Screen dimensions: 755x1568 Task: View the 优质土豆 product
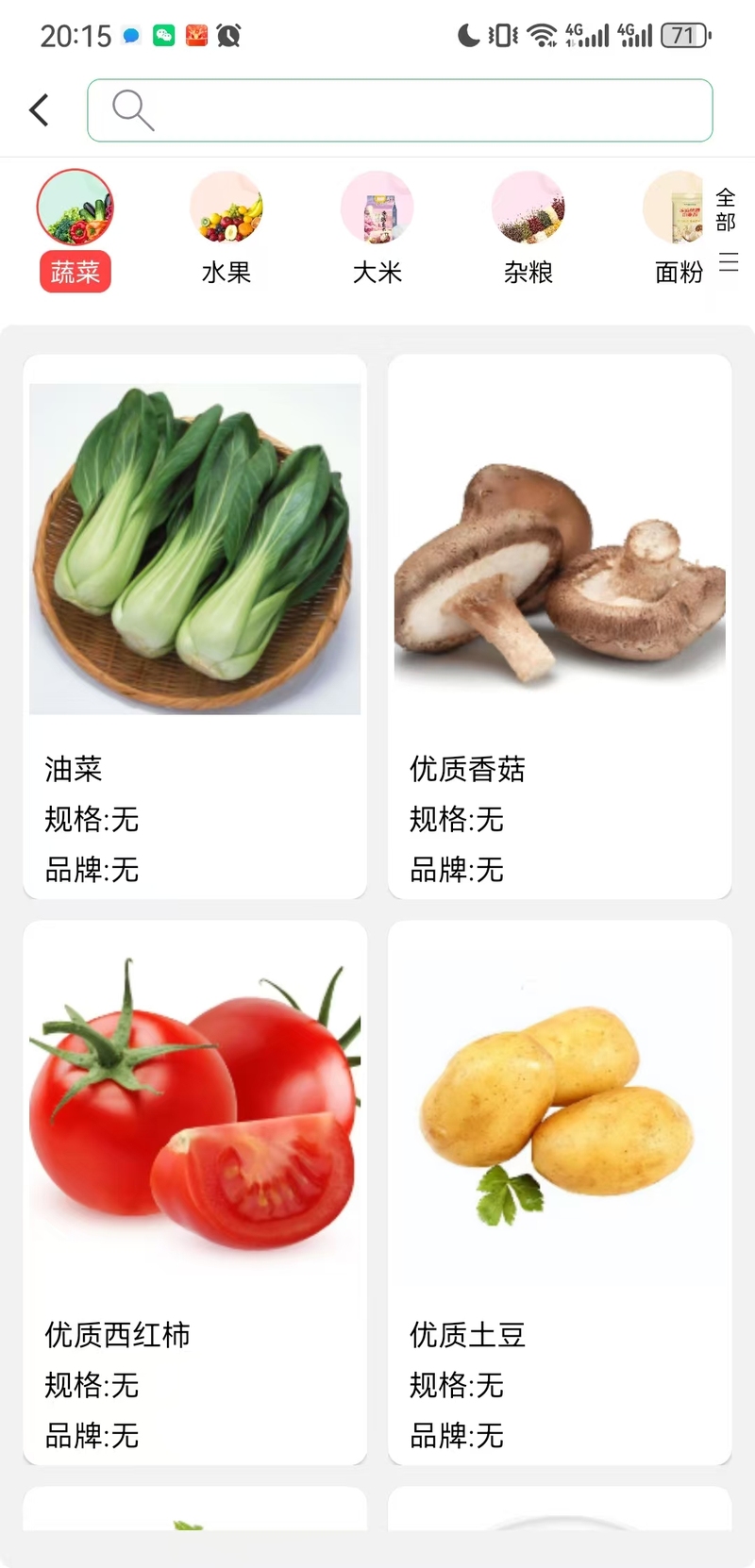[x=560, y=1192]
